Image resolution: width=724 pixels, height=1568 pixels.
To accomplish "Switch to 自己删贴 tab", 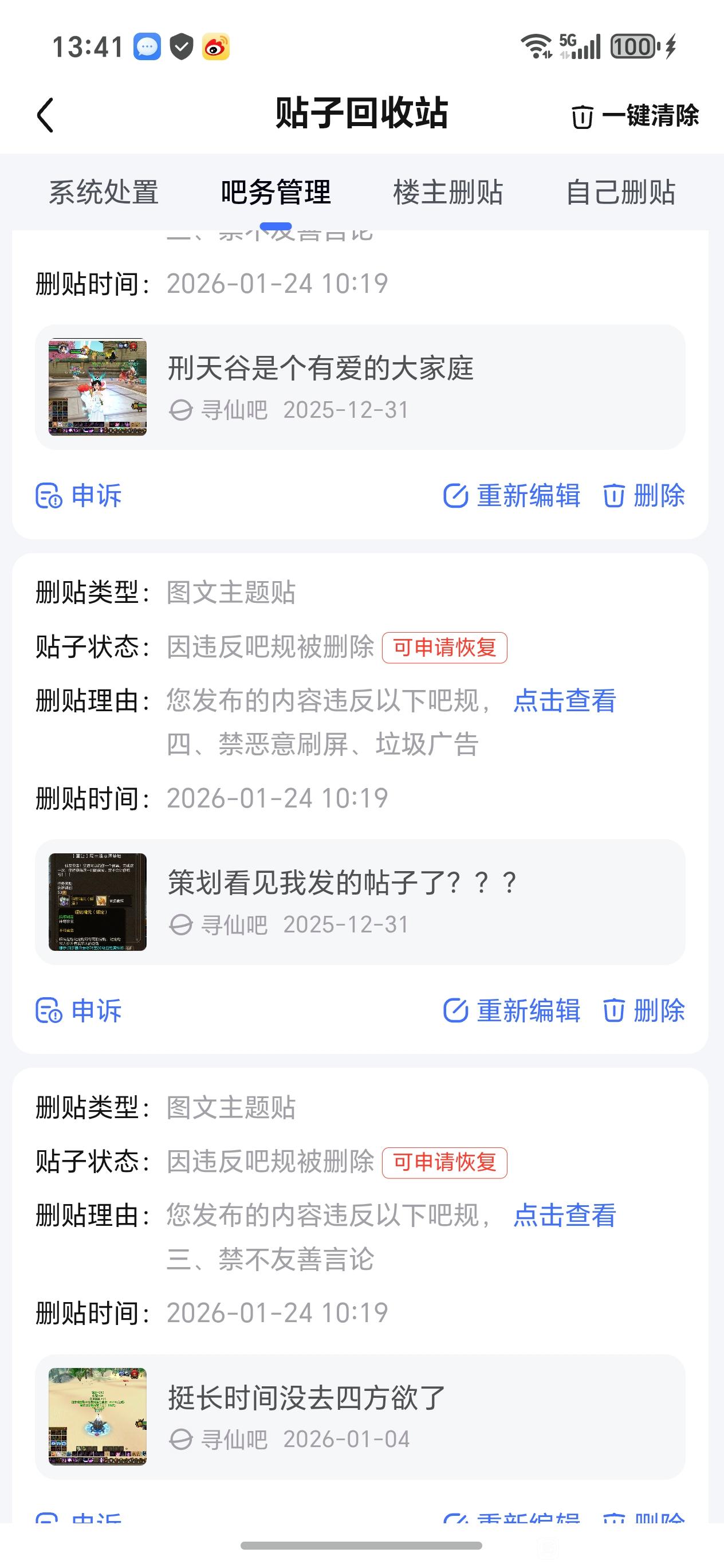I will [x=620, y=193].
